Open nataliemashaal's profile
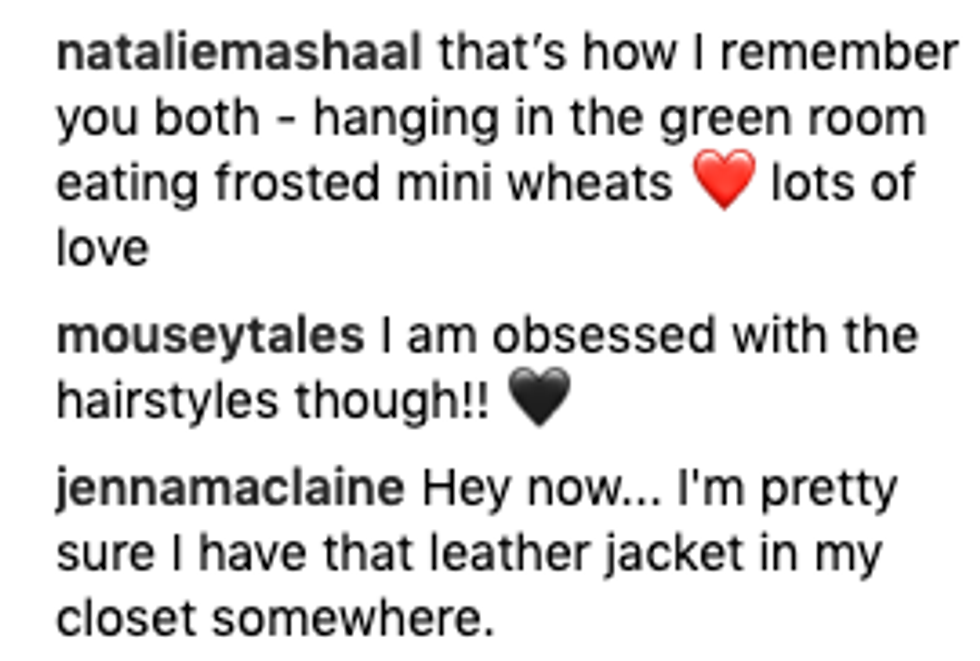Viewport: 980px width, 661px height. point(239,53)
